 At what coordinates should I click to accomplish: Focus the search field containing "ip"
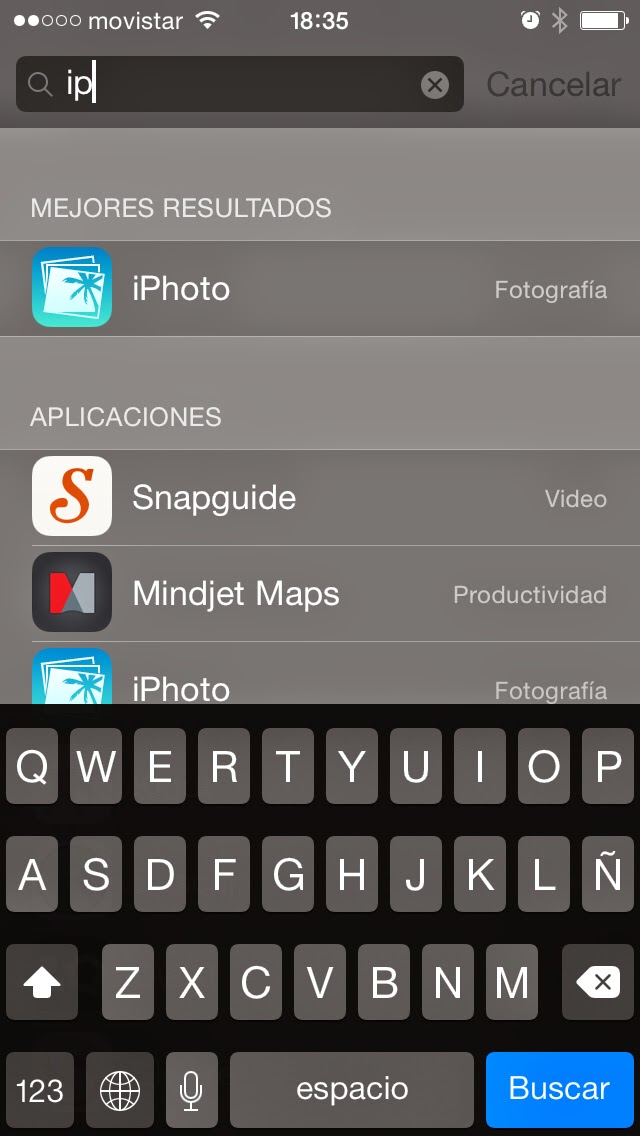[x=240, y=84]
